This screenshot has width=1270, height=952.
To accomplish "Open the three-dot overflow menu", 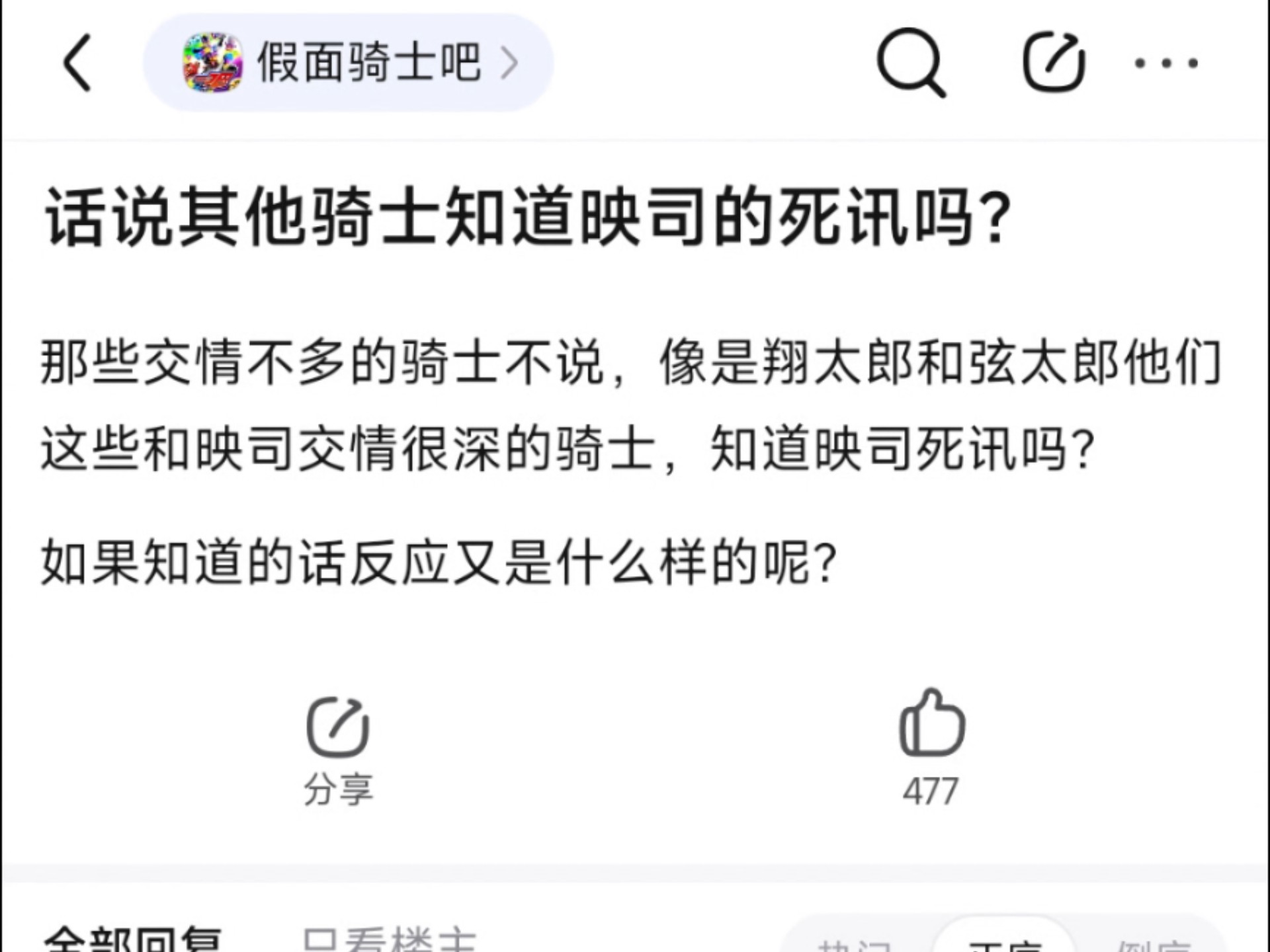I will 1165,63.
